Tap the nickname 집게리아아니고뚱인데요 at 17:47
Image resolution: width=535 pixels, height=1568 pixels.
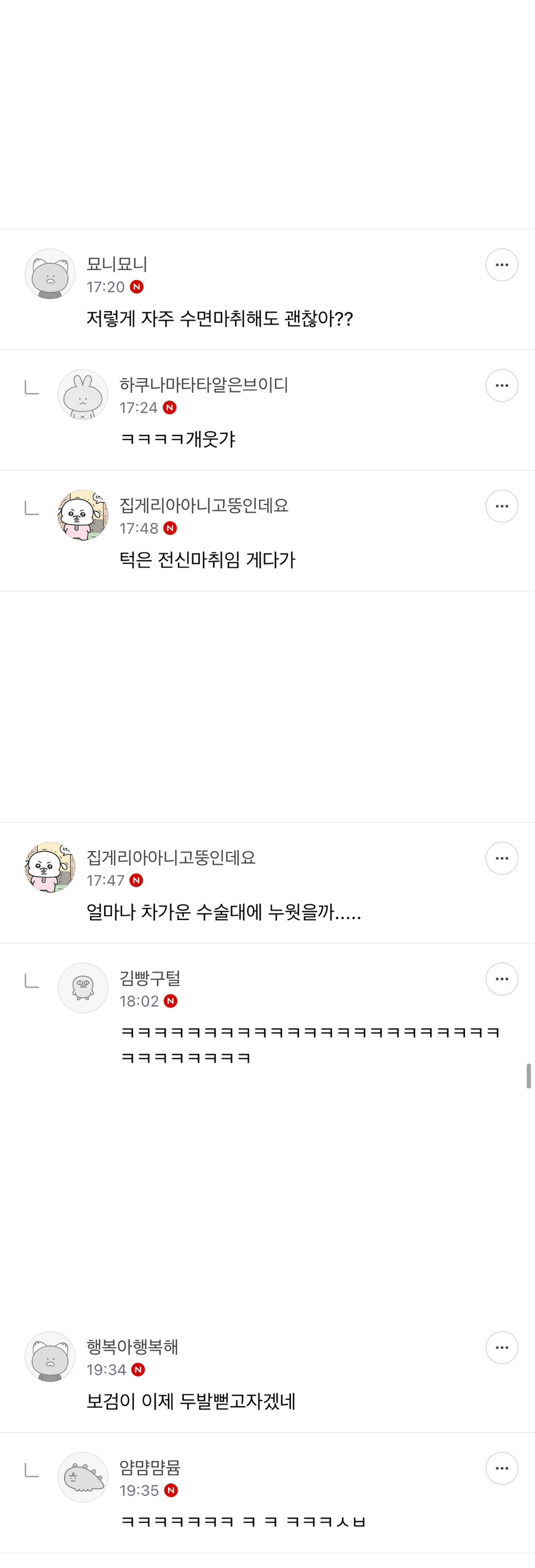click(171, 857)
